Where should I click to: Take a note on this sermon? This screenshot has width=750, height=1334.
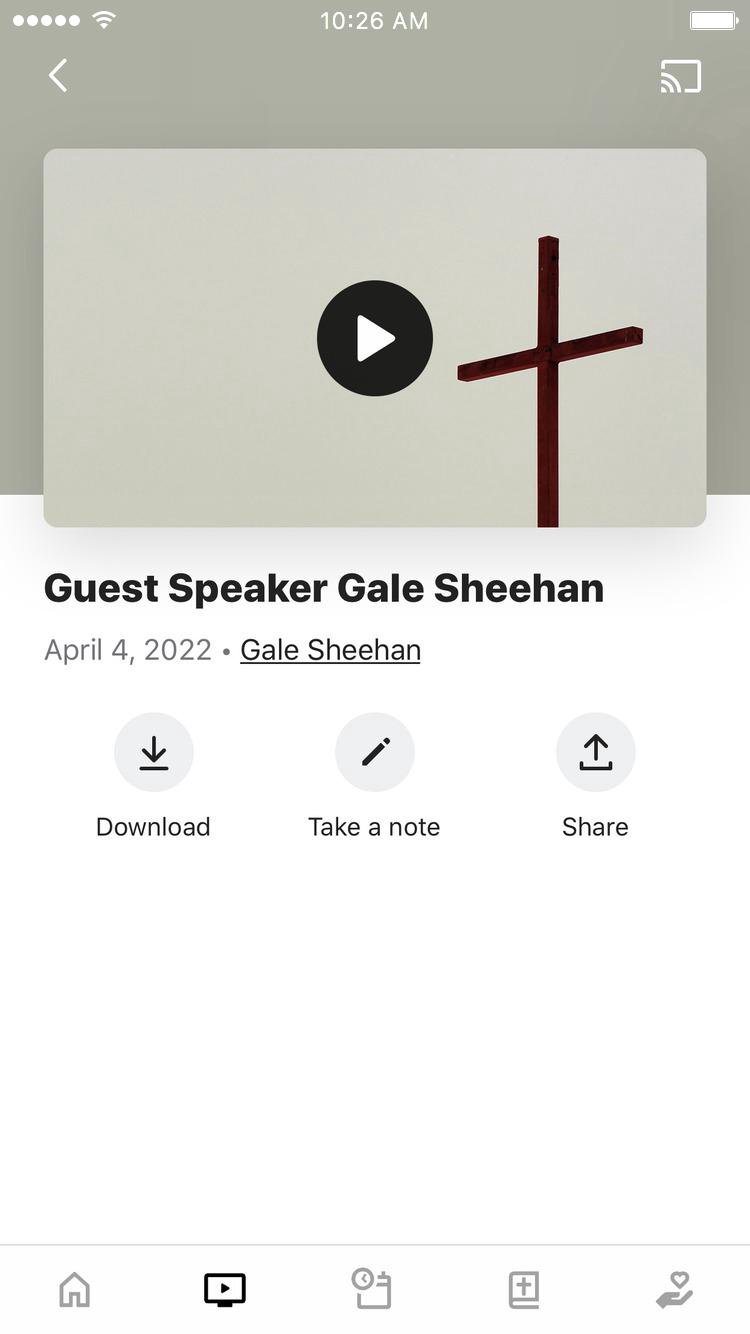pos(375,753)
